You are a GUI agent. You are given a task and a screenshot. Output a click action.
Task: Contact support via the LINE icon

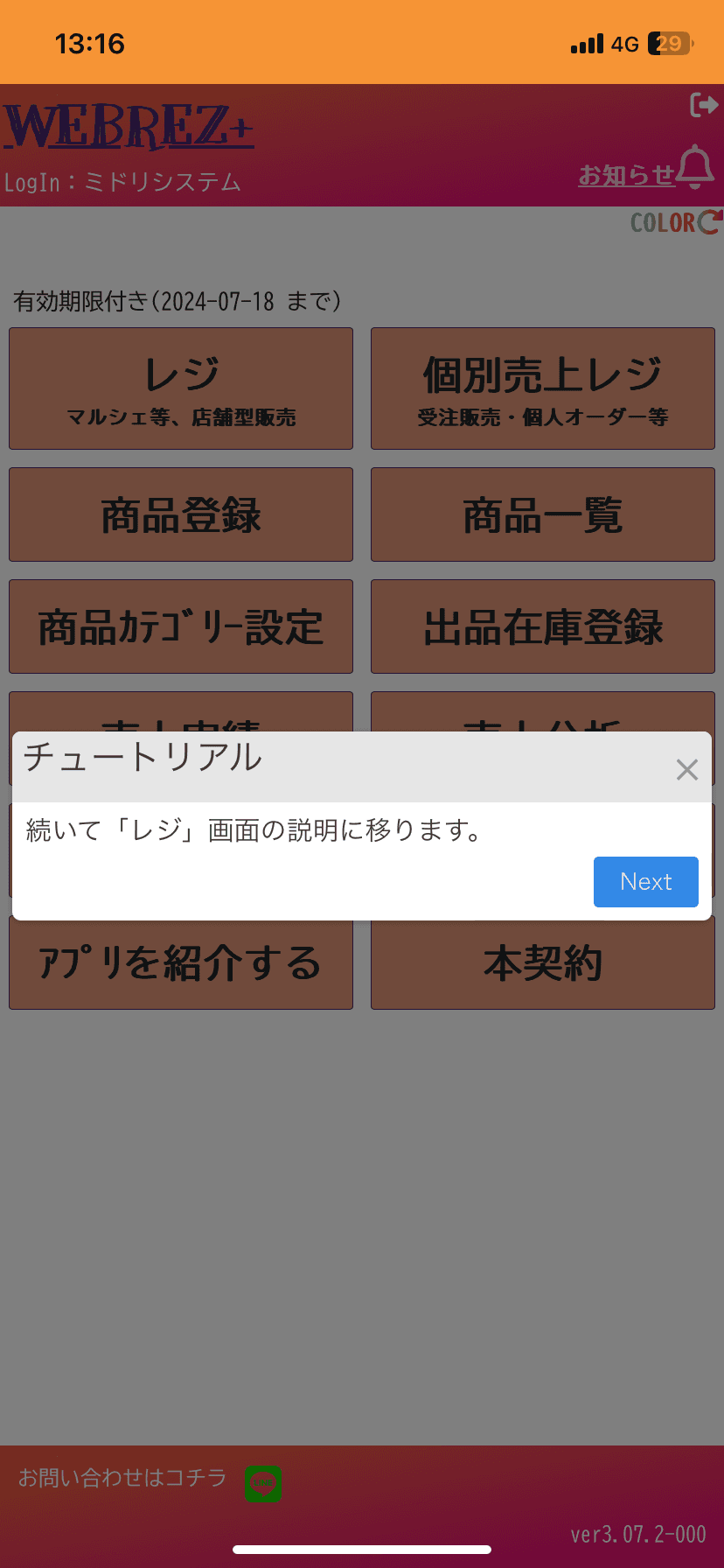tap(263, 1483)
